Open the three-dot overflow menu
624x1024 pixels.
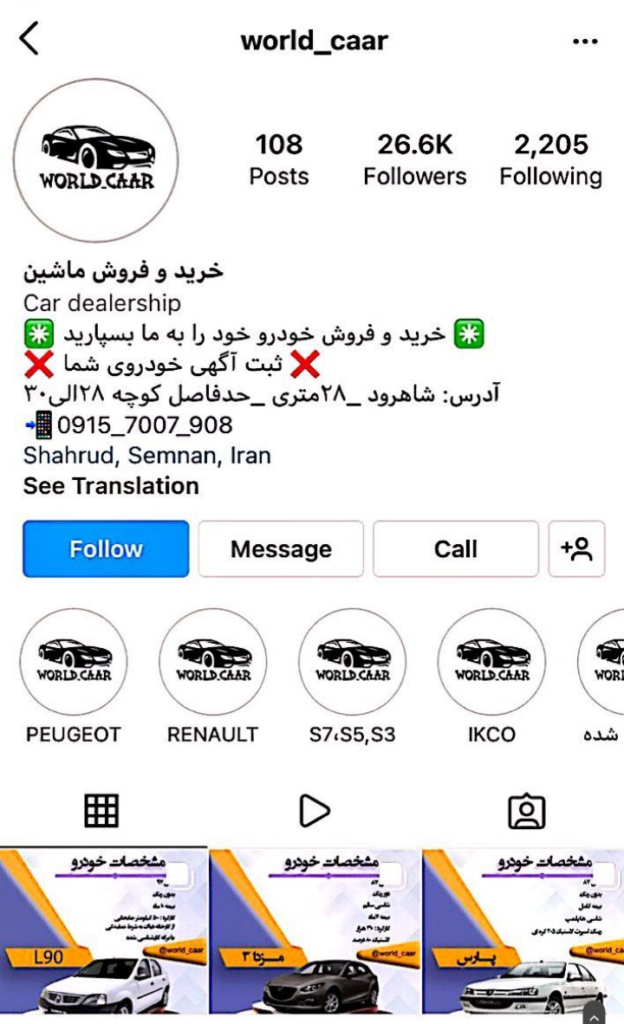(x=584, y=42)
